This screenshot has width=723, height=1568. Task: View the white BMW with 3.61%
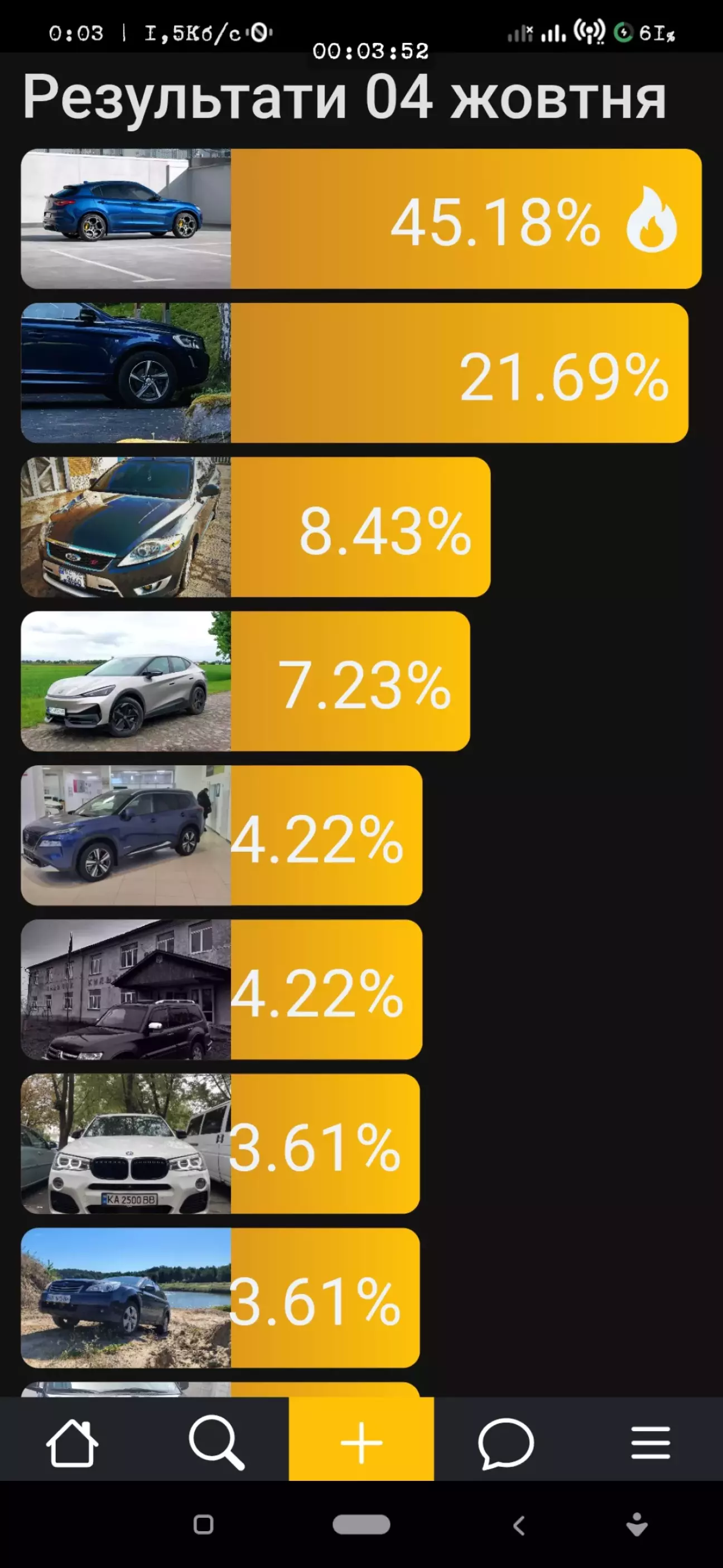pyautogui.click(x=220, y=1144)
